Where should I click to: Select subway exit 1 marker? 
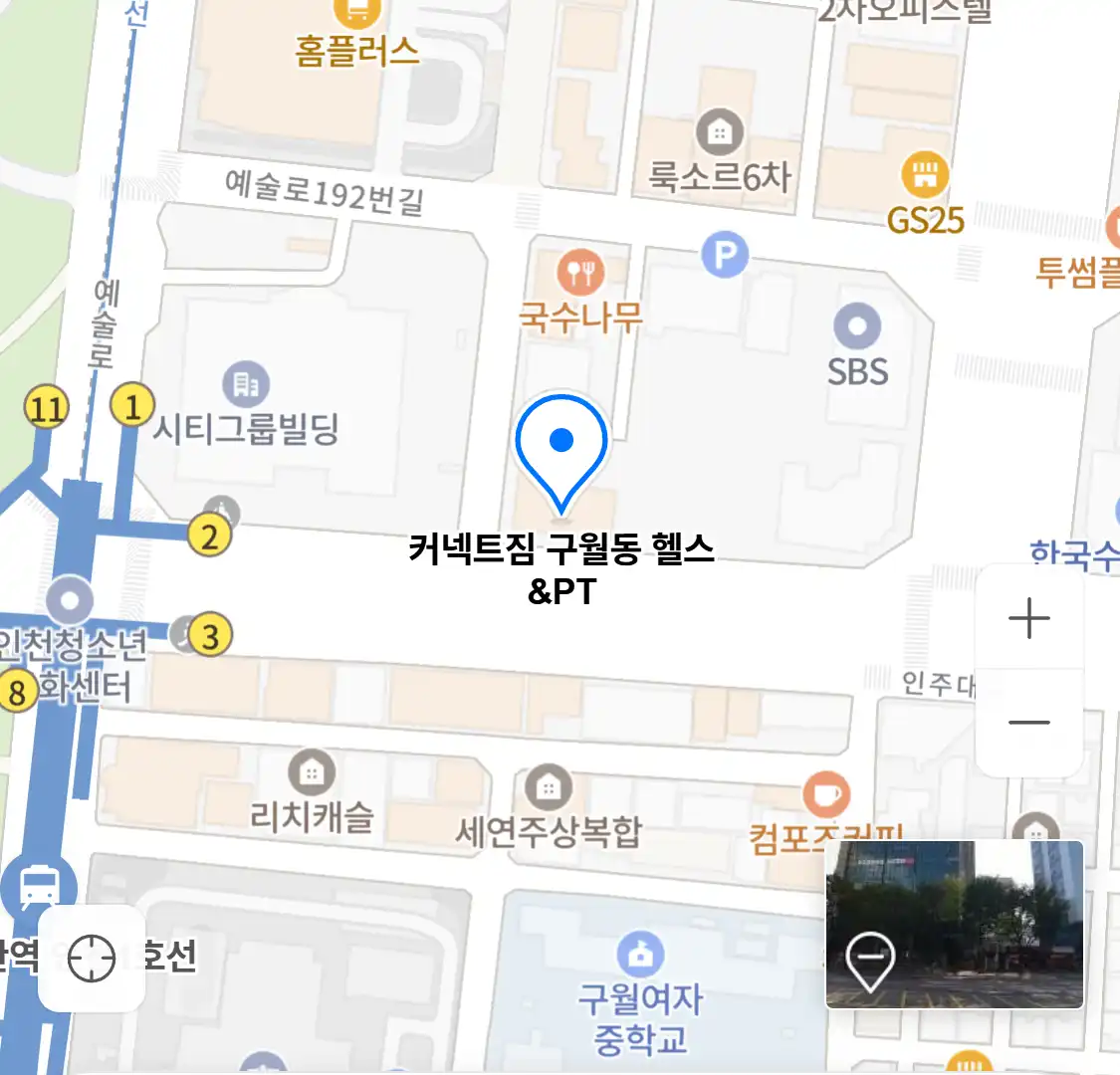coord(131,406)
